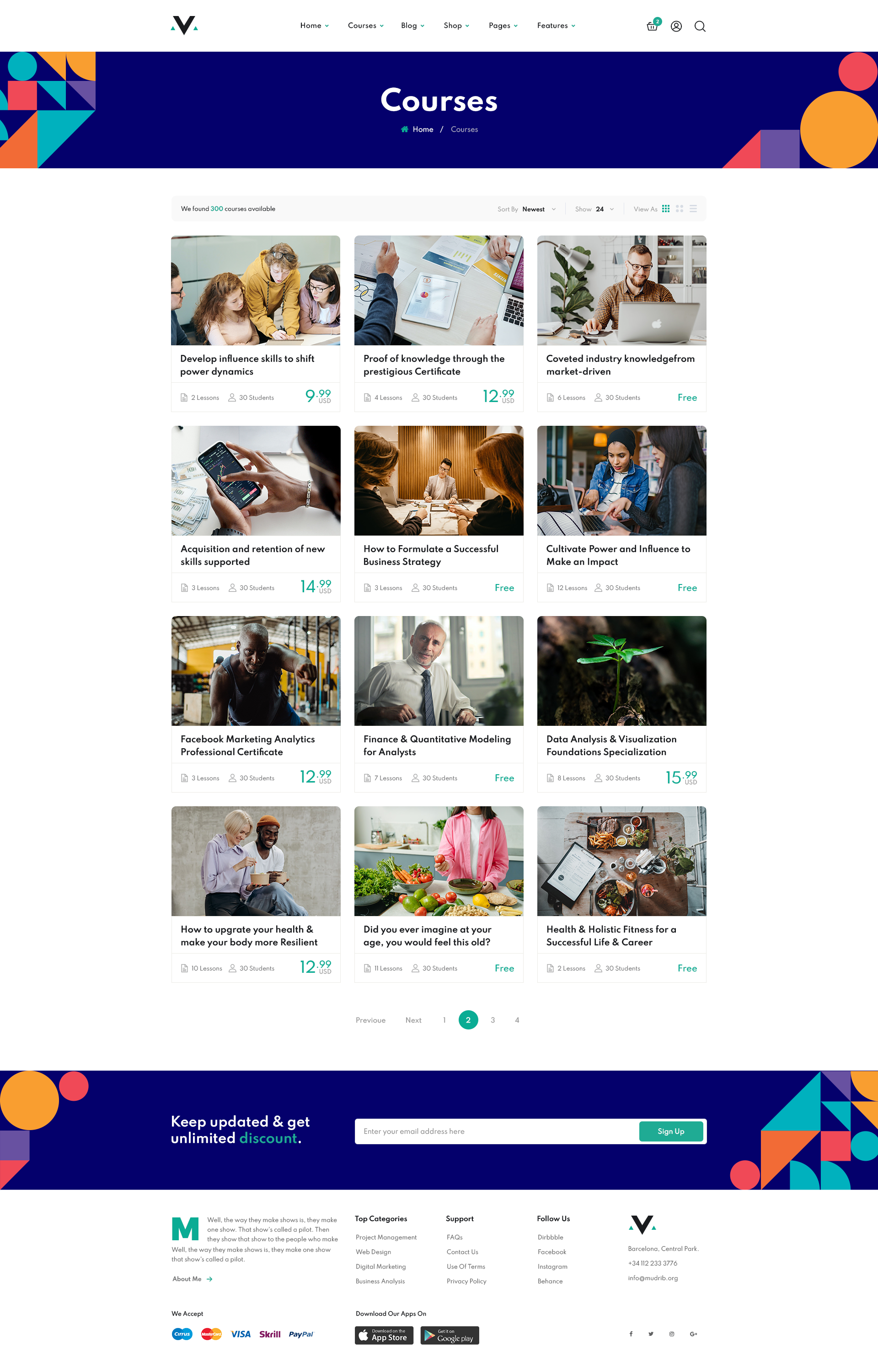Open the user account icon
The width and height of the screenshot is (878, 1372).
(x=676, y=26)
